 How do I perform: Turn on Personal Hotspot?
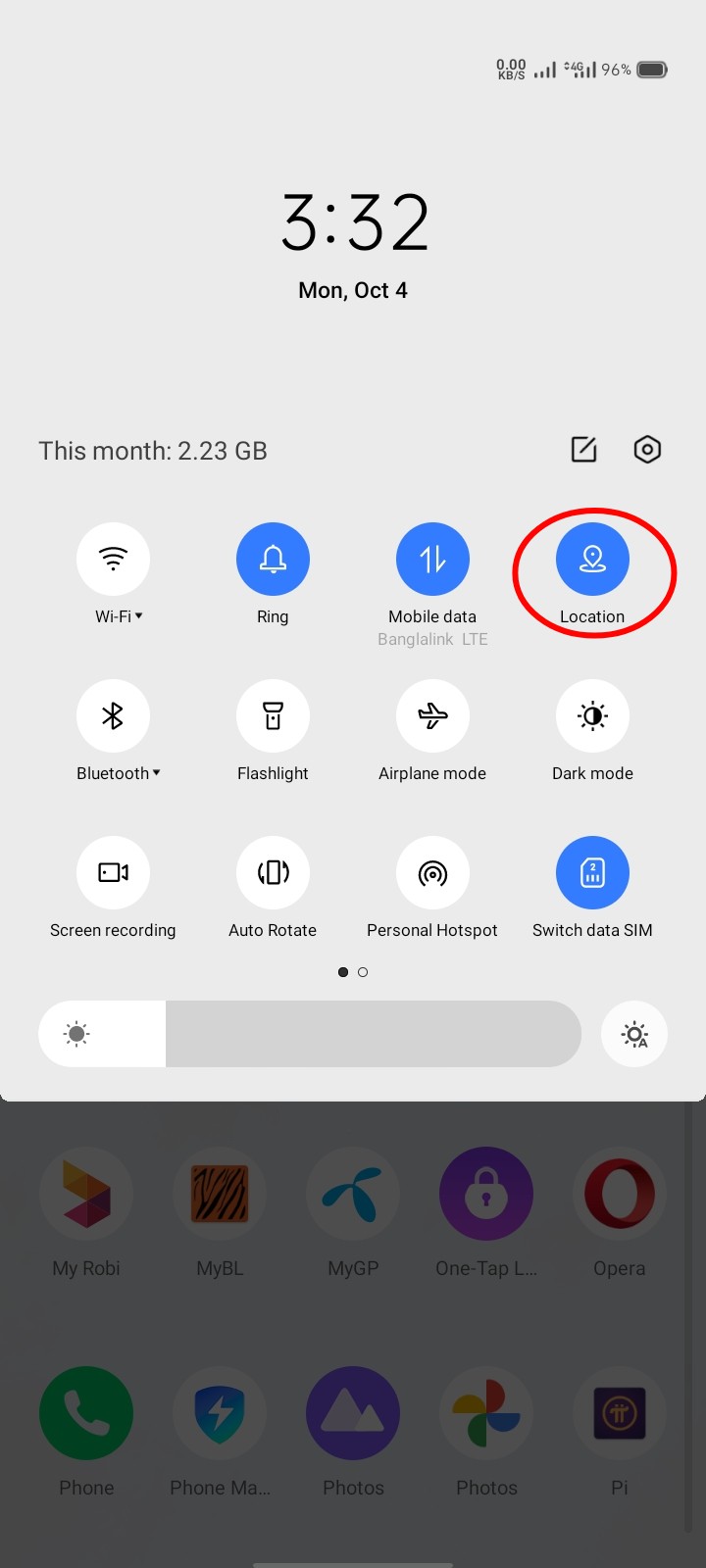pos(432,872)
